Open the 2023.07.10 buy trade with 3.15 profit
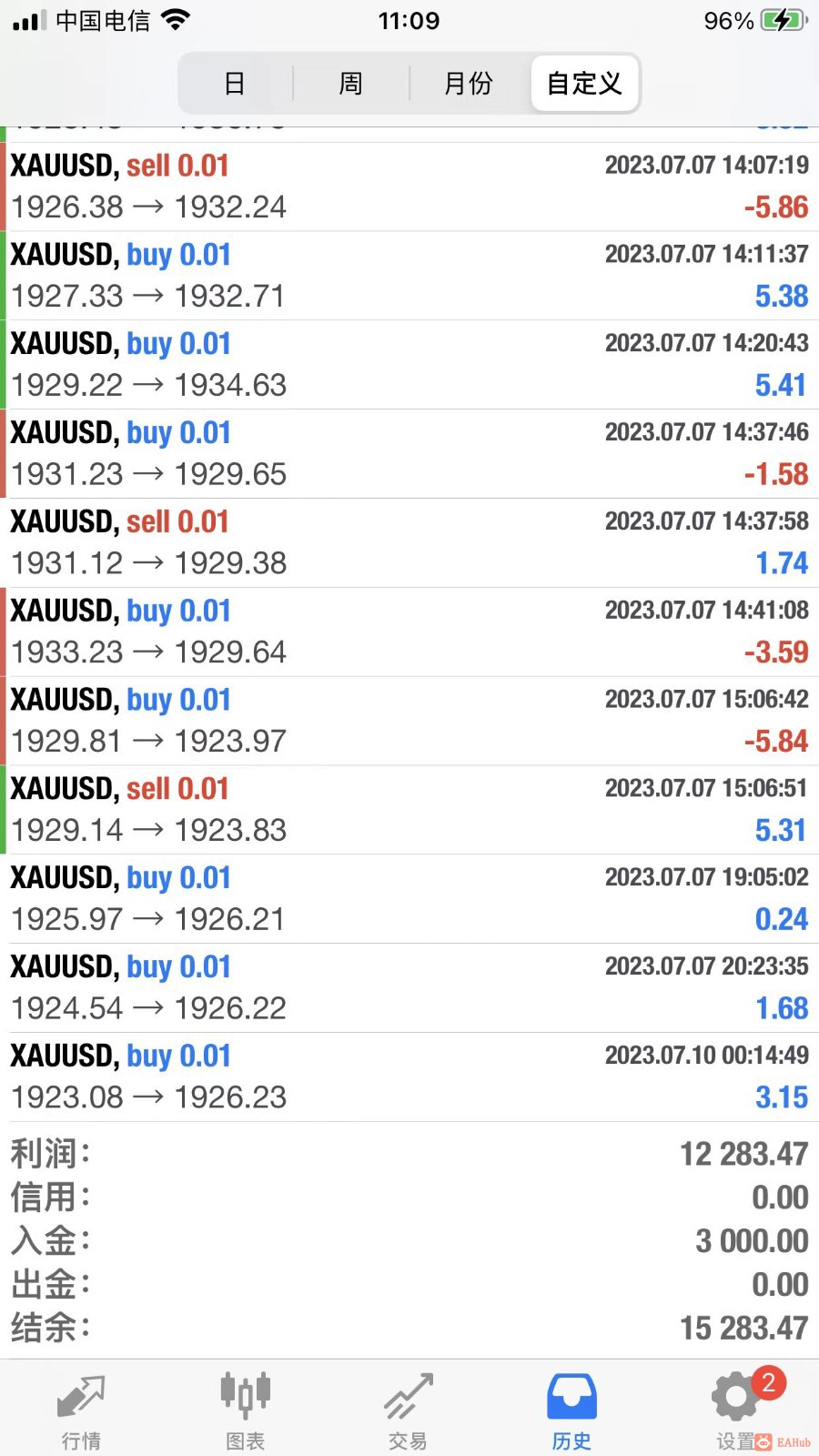The image size is (819, 1456). point(409,1077)
